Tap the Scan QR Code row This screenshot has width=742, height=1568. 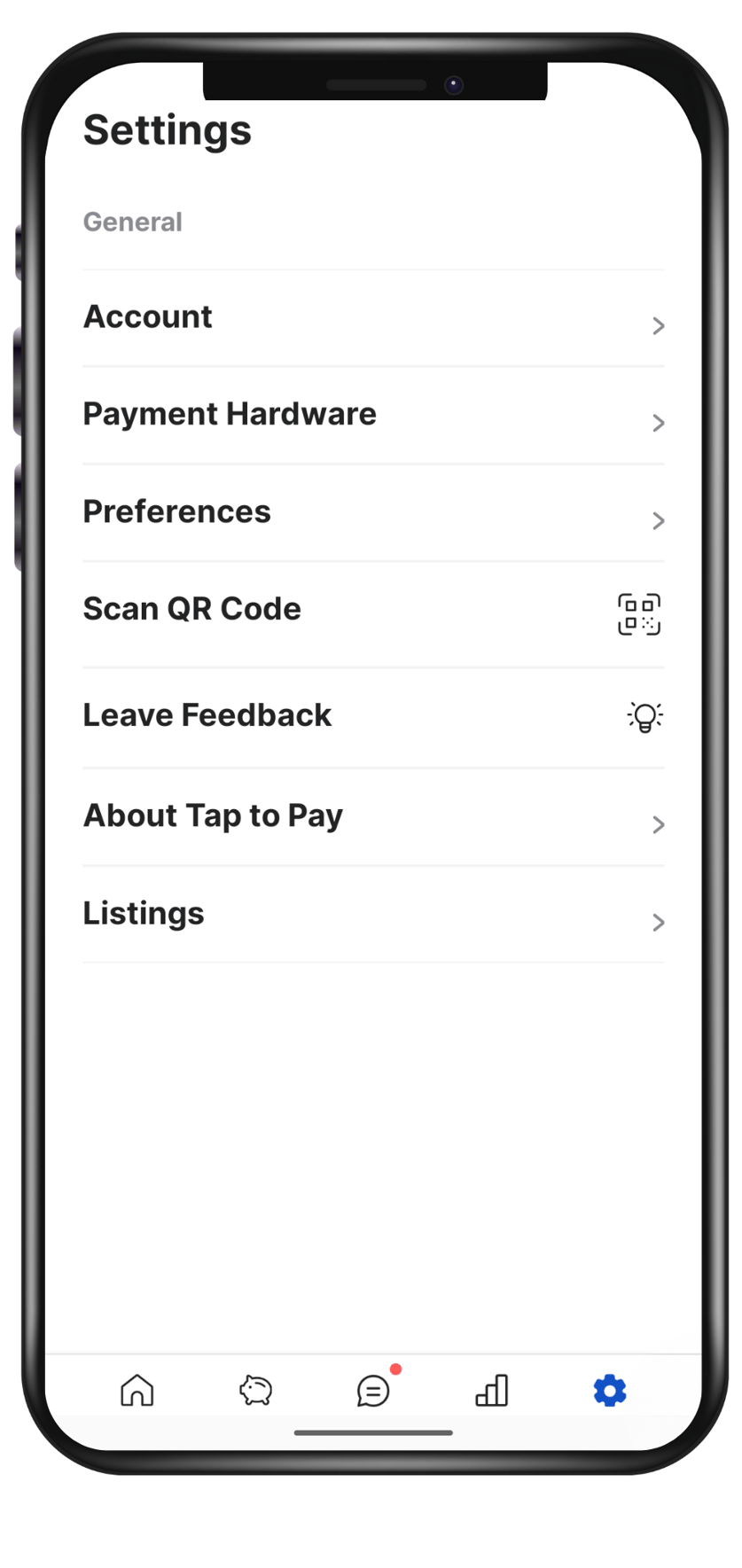[x=191, y=609]
